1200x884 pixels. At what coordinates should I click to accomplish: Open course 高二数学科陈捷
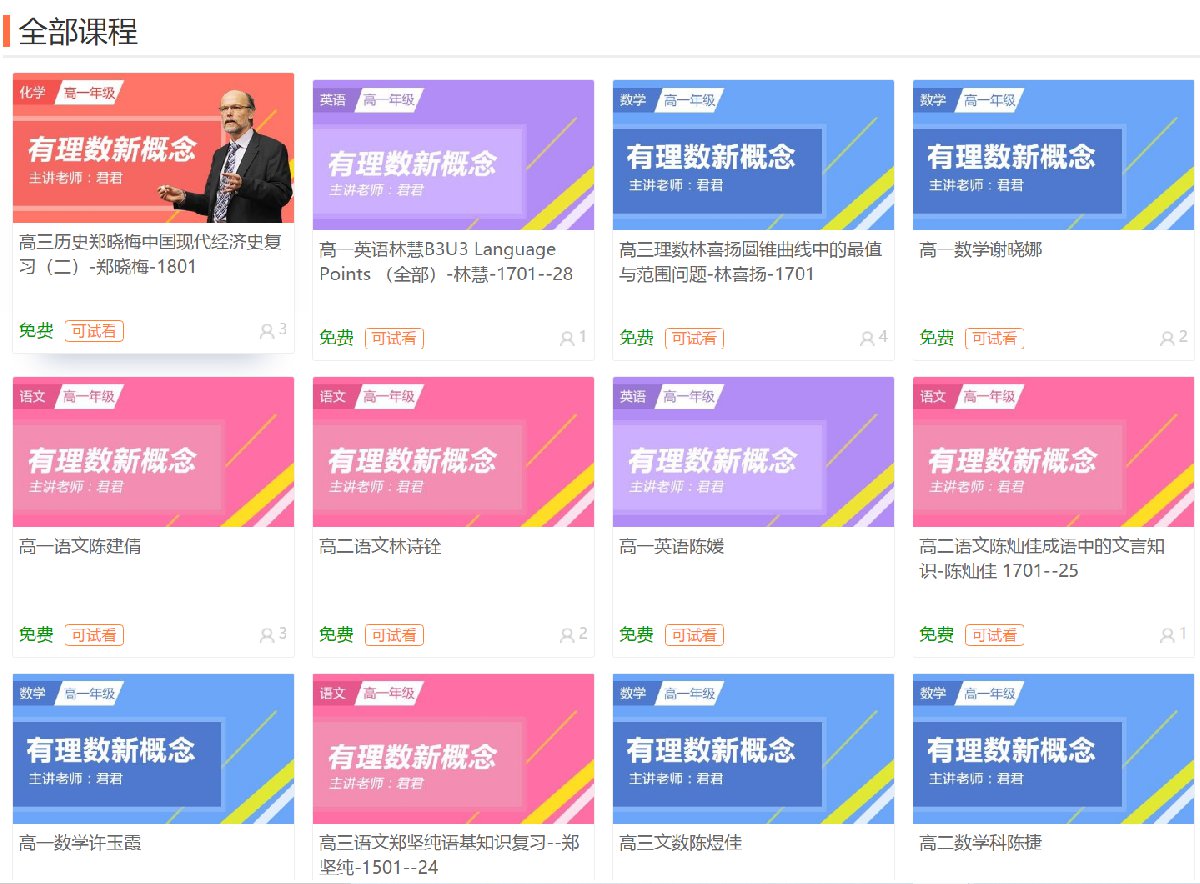pyautogui.click(x=980, y=843)
